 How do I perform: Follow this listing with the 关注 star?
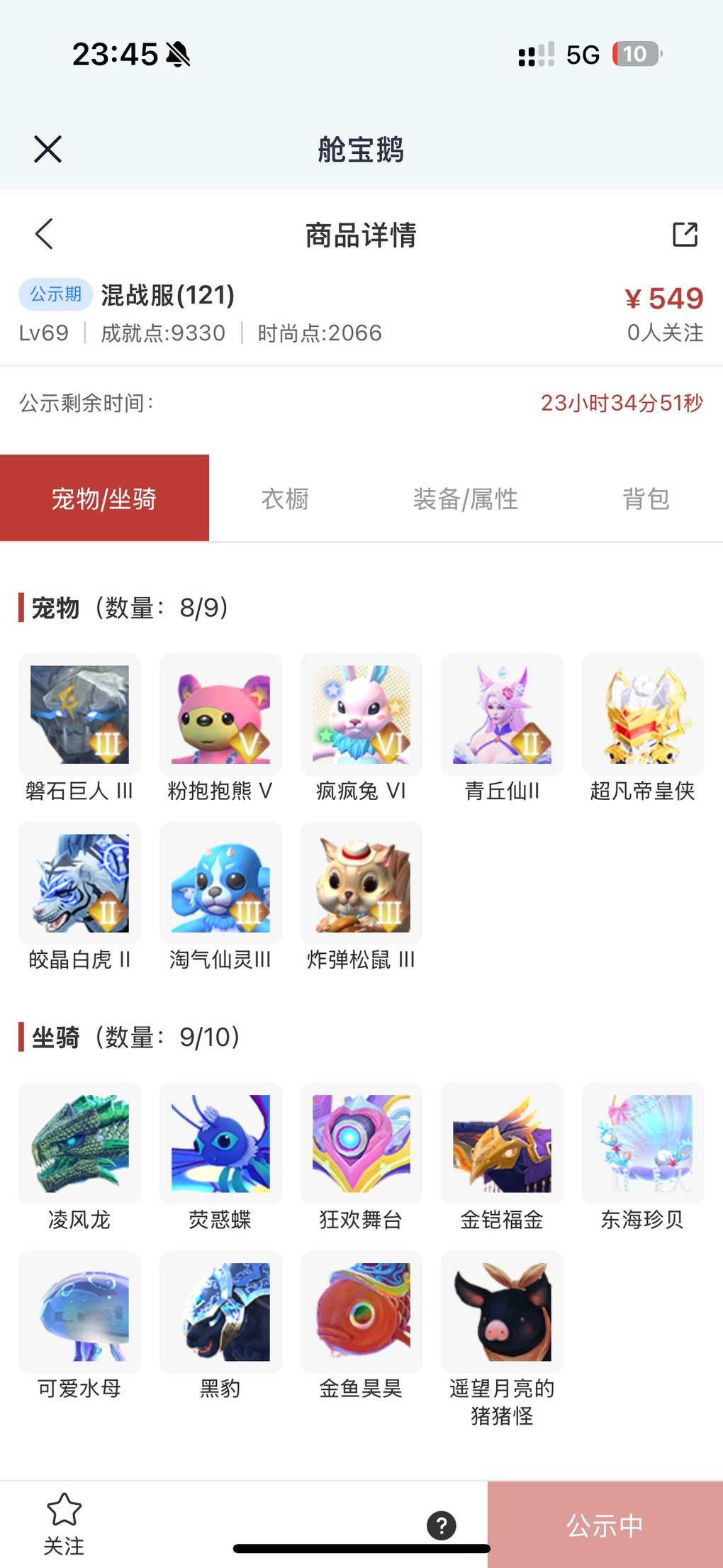(64, 1523)
